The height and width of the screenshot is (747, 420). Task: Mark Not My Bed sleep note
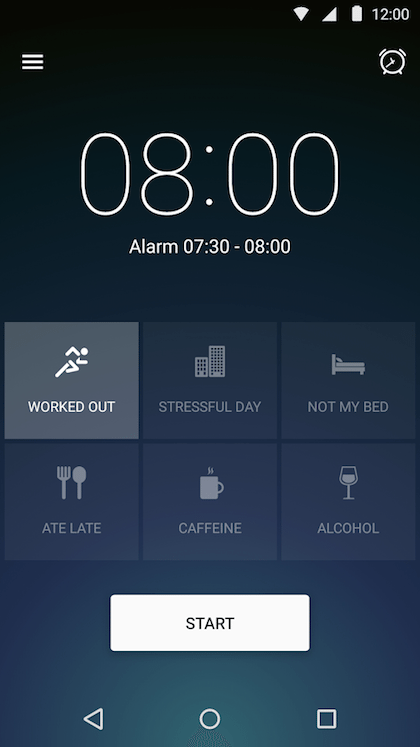(348, 380)
